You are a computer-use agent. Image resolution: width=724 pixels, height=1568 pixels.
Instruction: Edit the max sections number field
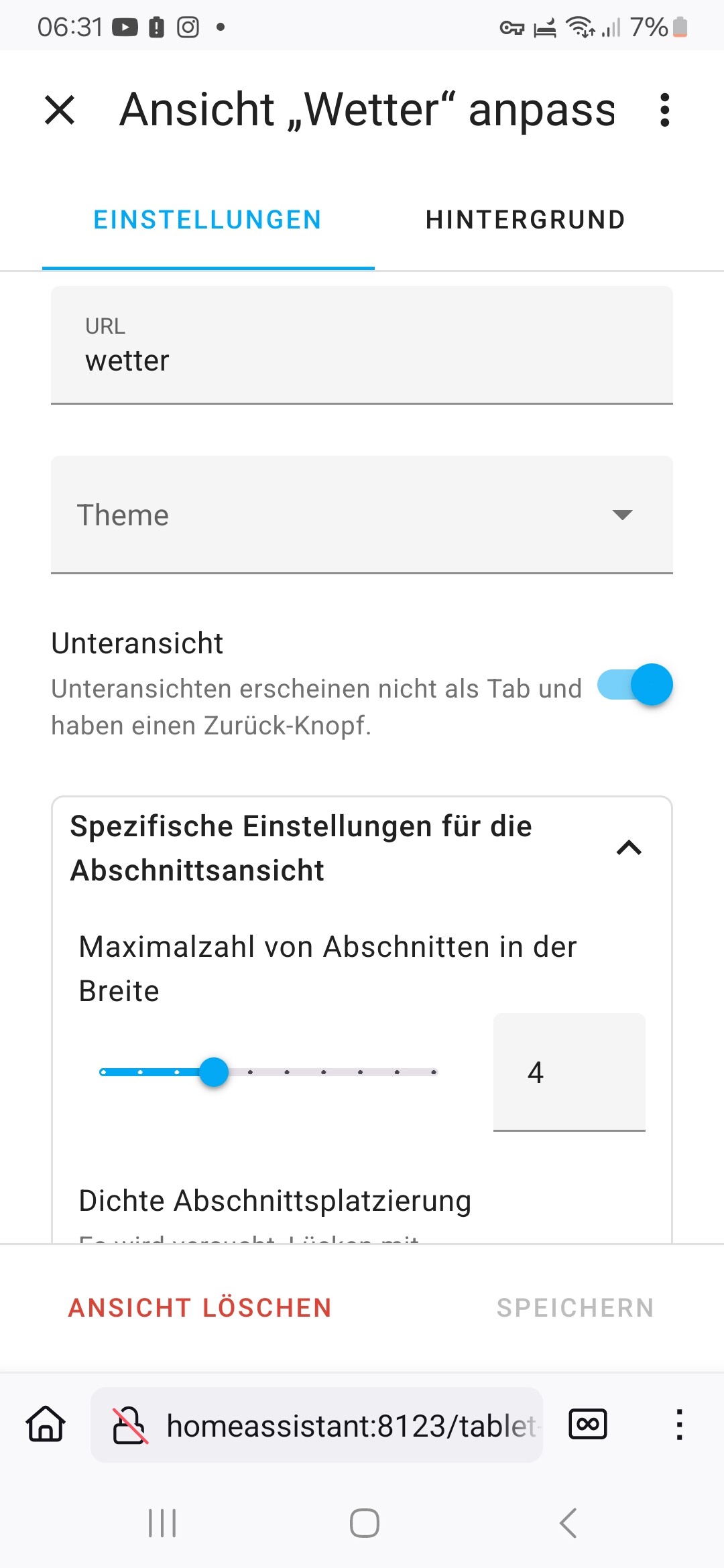(x=569, y=1072)
